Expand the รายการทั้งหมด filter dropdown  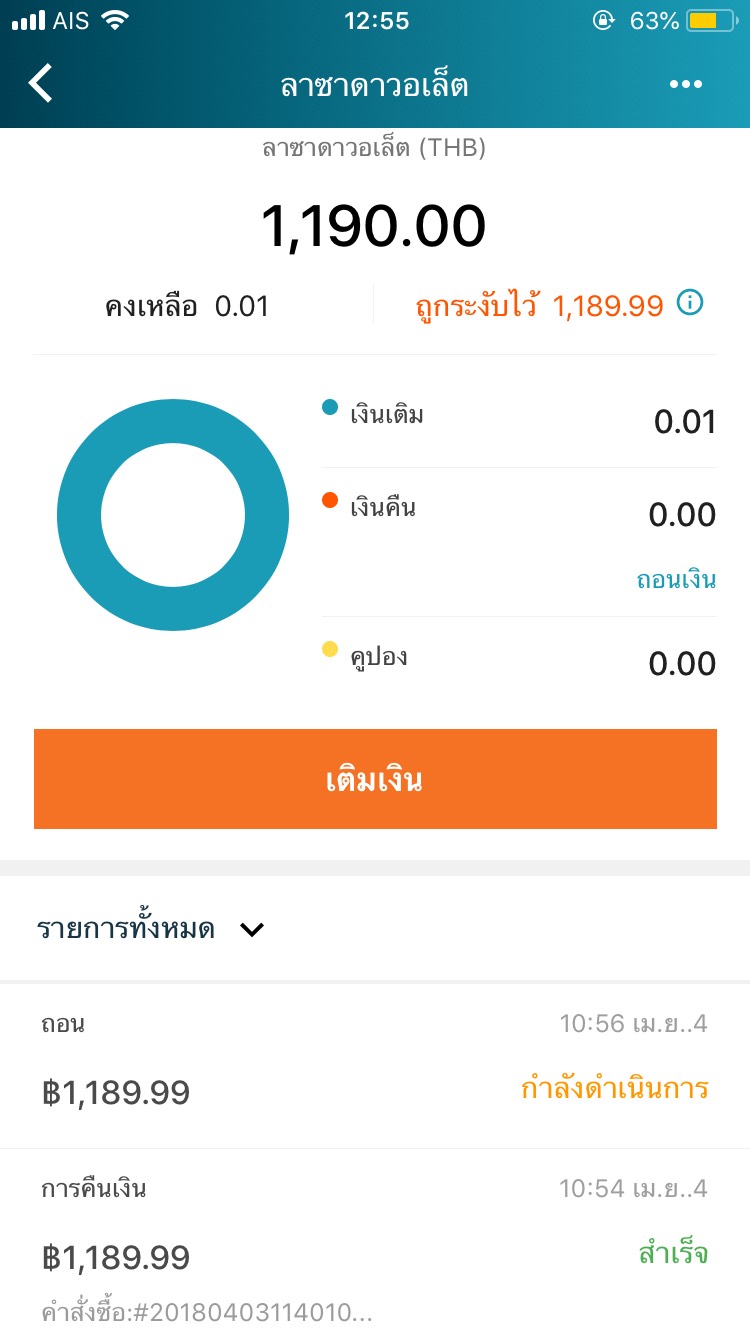150,929
